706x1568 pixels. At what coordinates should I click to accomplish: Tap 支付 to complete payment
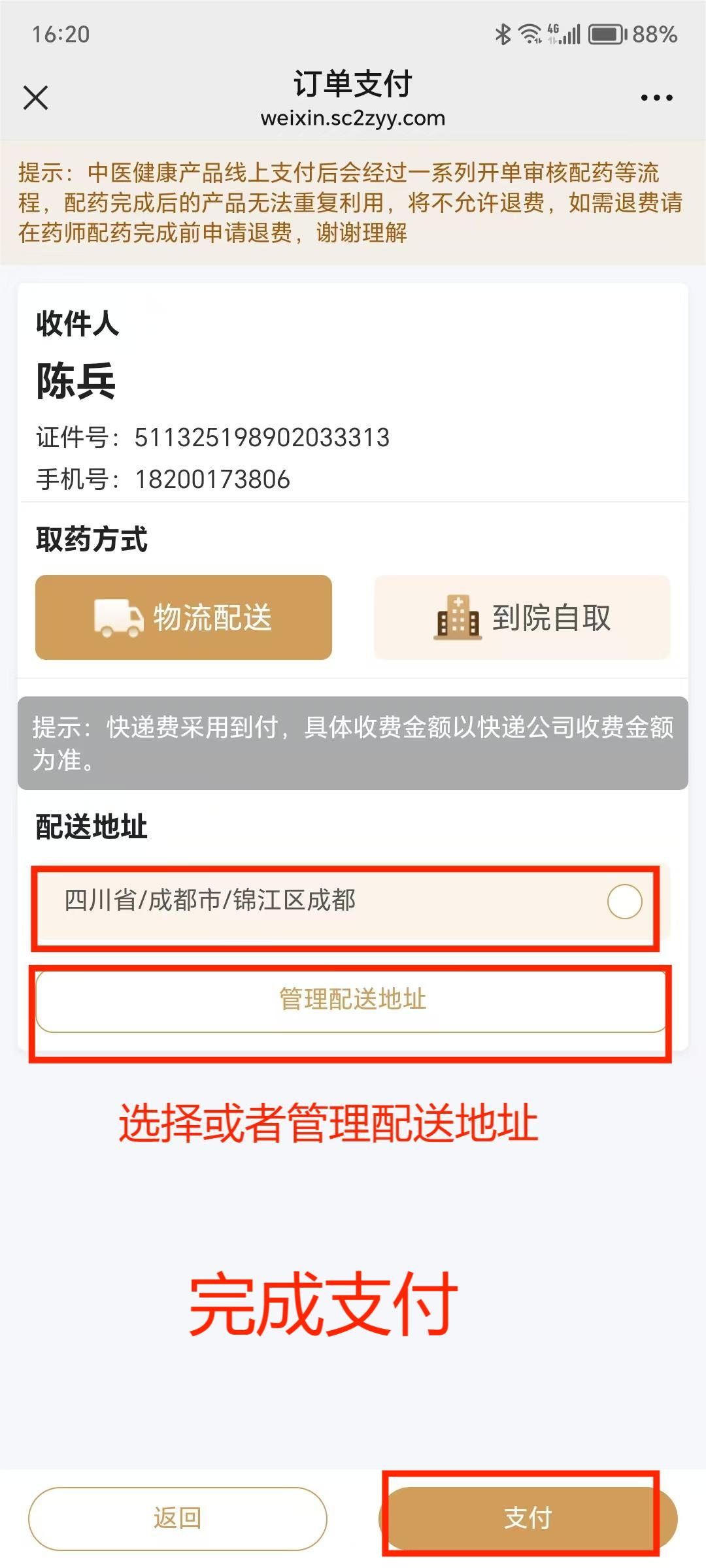(528, 1518)
